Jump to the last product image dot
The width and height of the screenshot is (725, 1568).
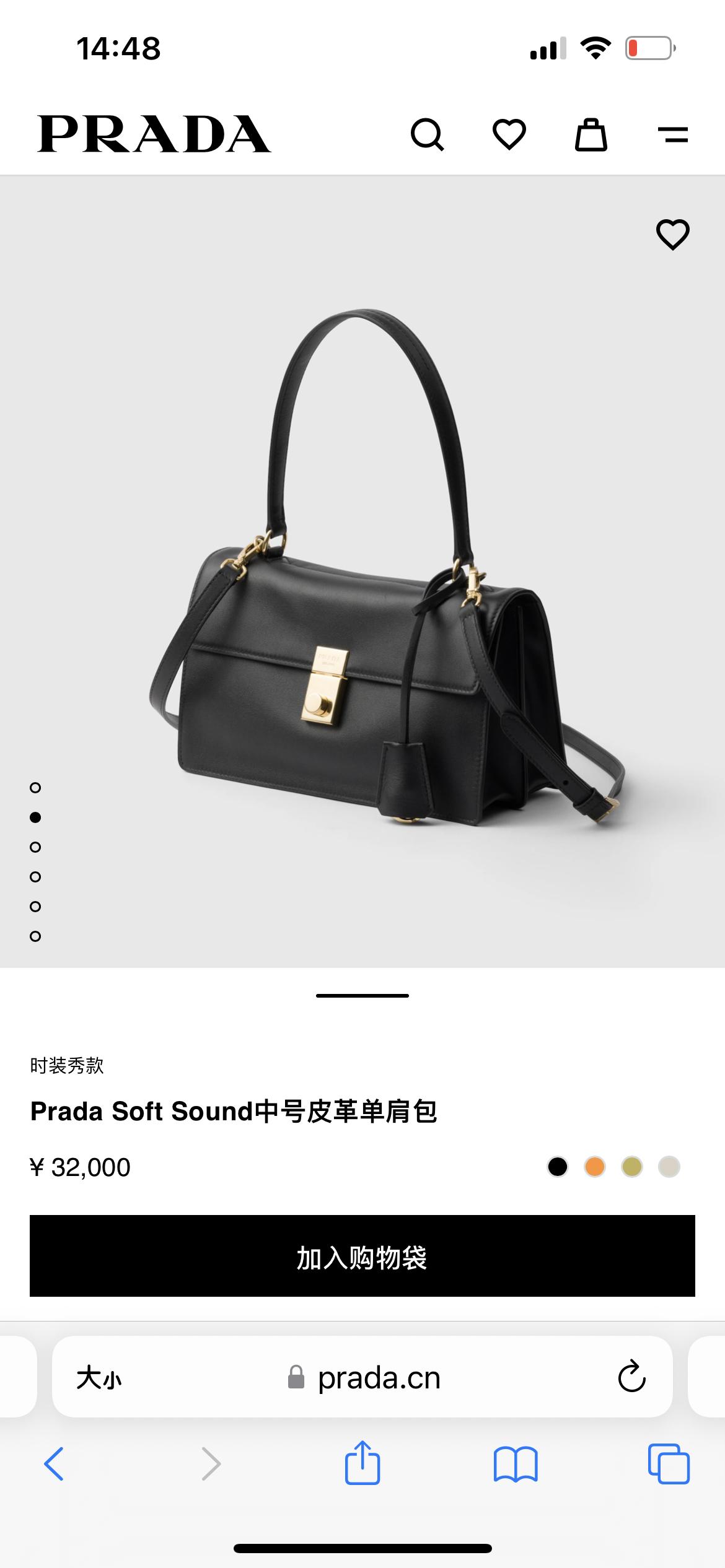35,936
